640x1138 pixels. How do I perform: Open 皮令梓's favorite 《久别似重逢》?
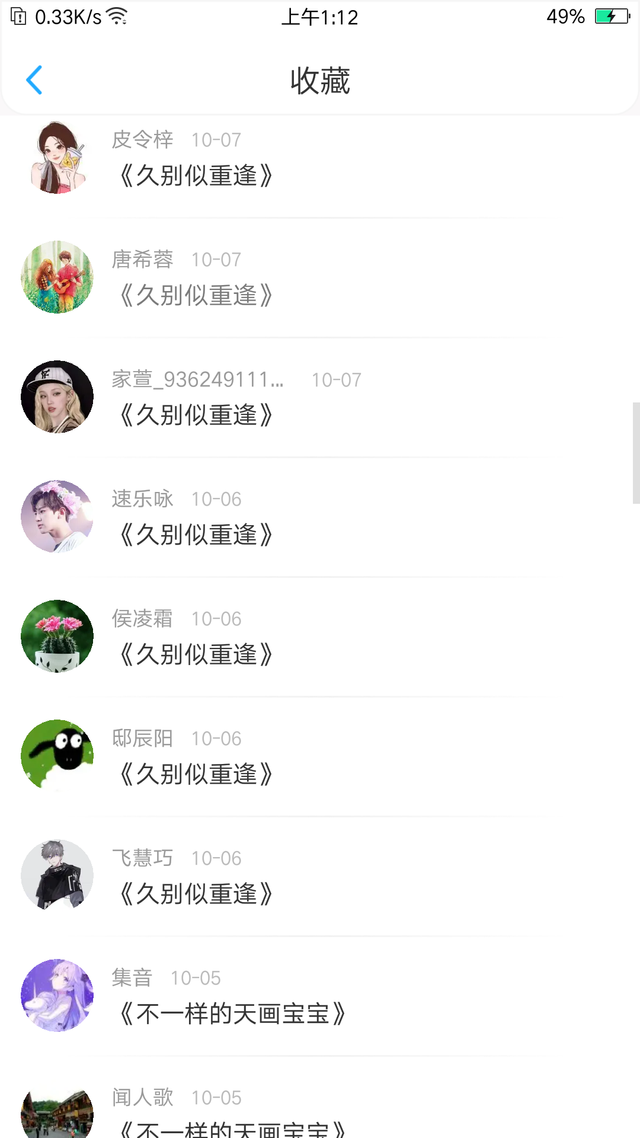195,176
